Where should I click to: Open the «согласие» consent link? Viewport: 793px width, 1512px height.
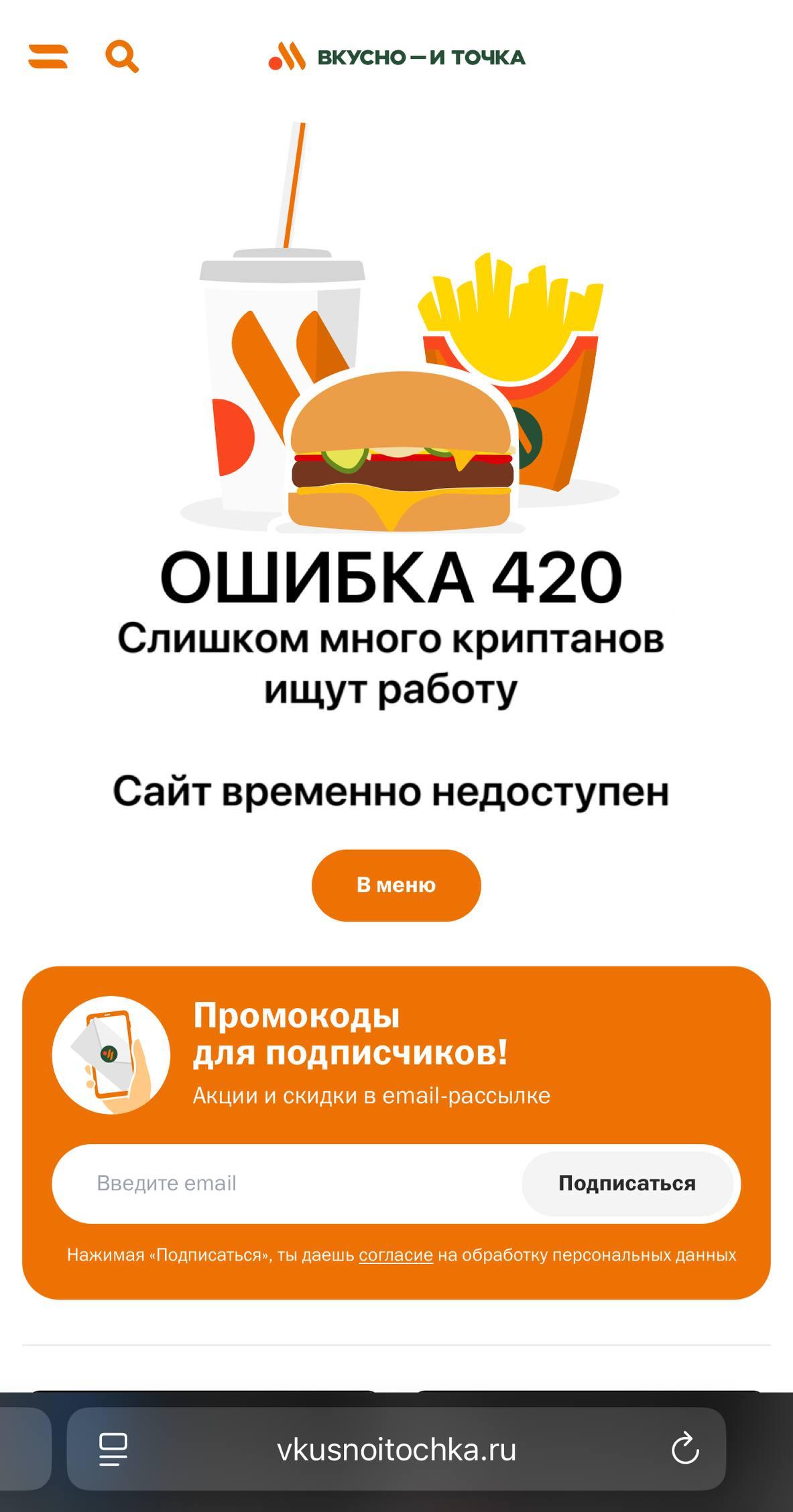395,1255
